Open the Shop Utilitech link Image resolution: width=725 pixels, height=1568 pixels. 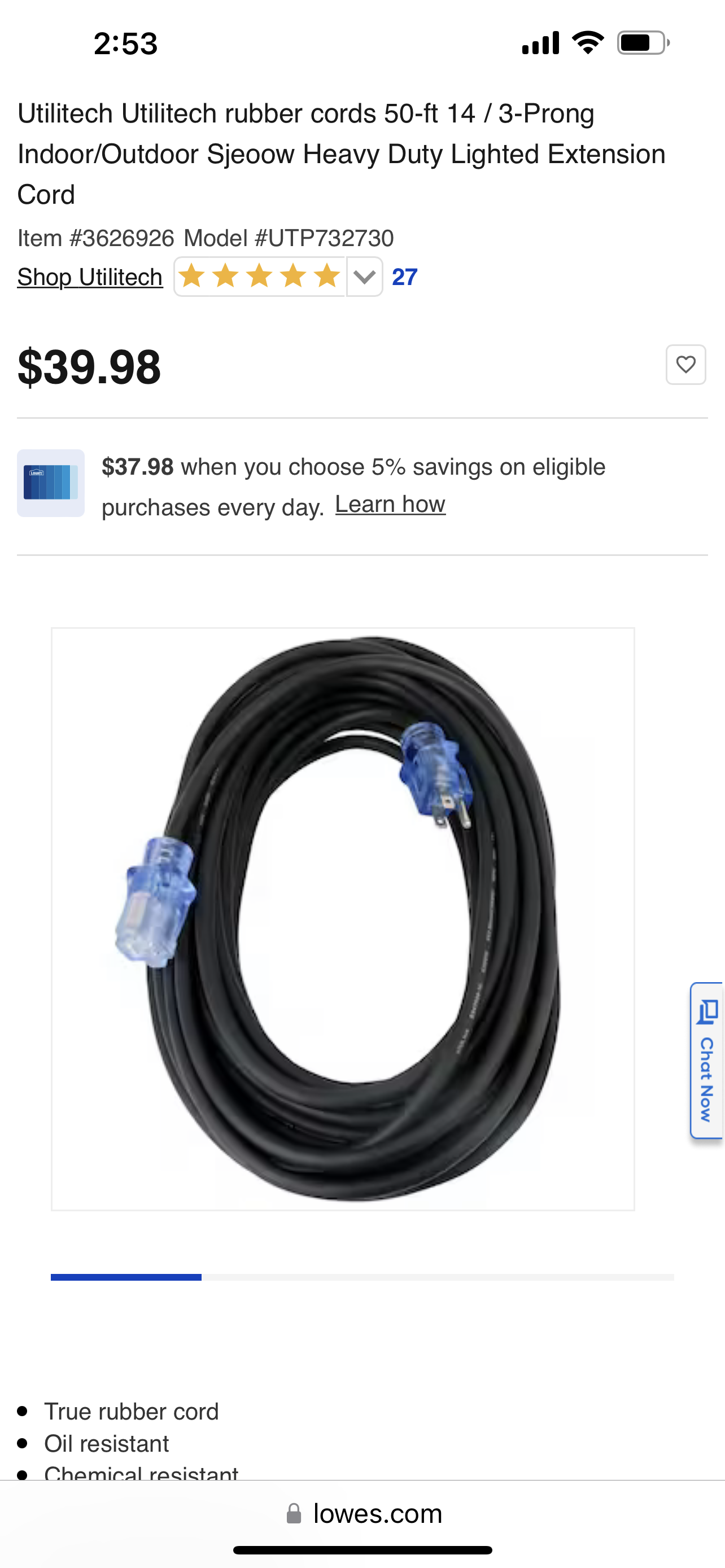(89, 277)
